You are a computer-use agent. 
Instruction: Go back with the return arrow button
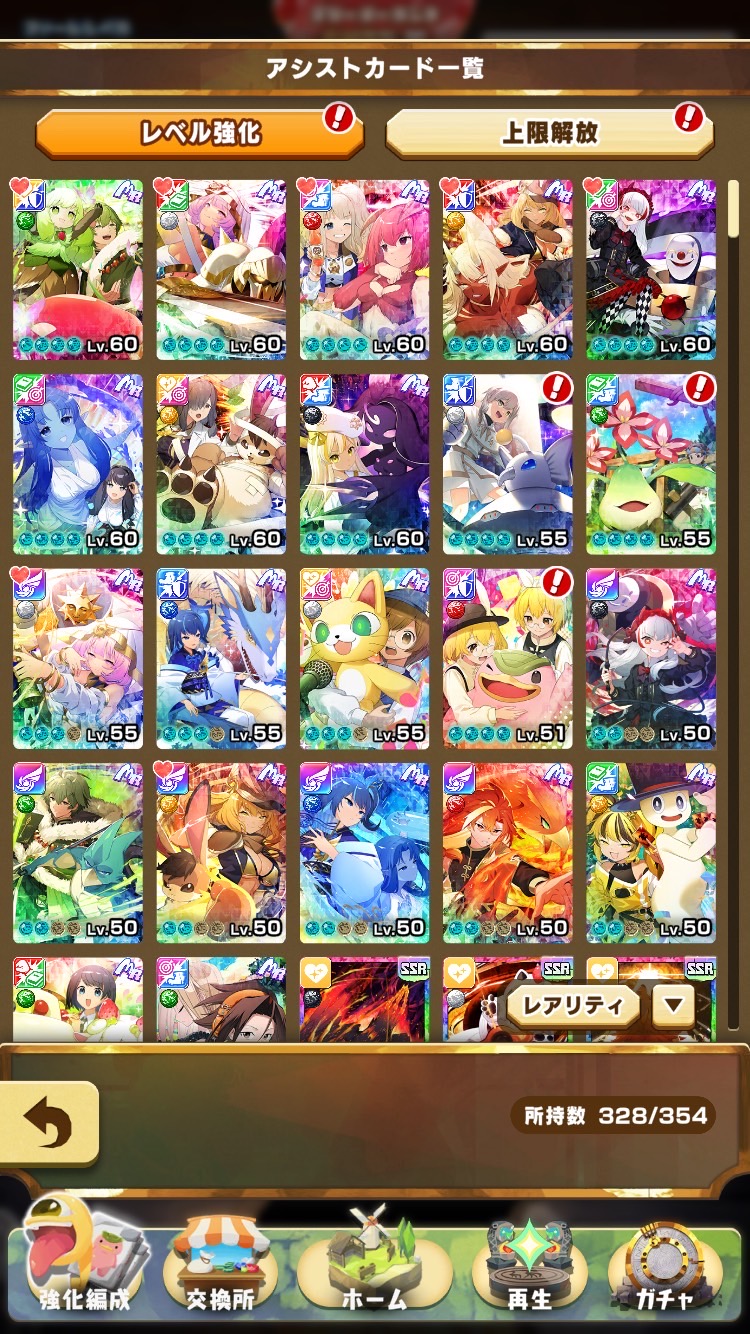tap(49, 1124)
